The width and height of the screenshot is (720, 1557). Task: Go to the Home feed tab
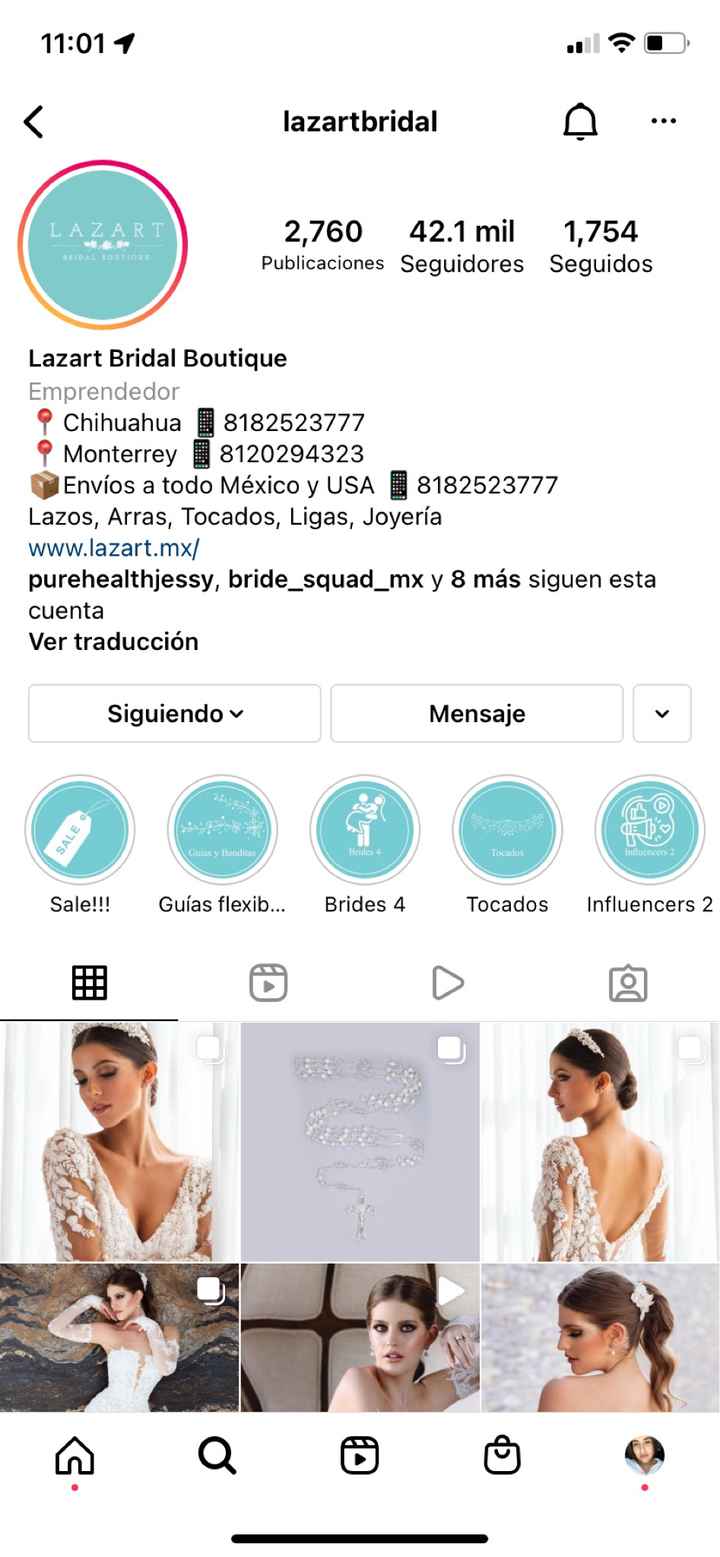pyautogui.click(x=75, y=1456)
